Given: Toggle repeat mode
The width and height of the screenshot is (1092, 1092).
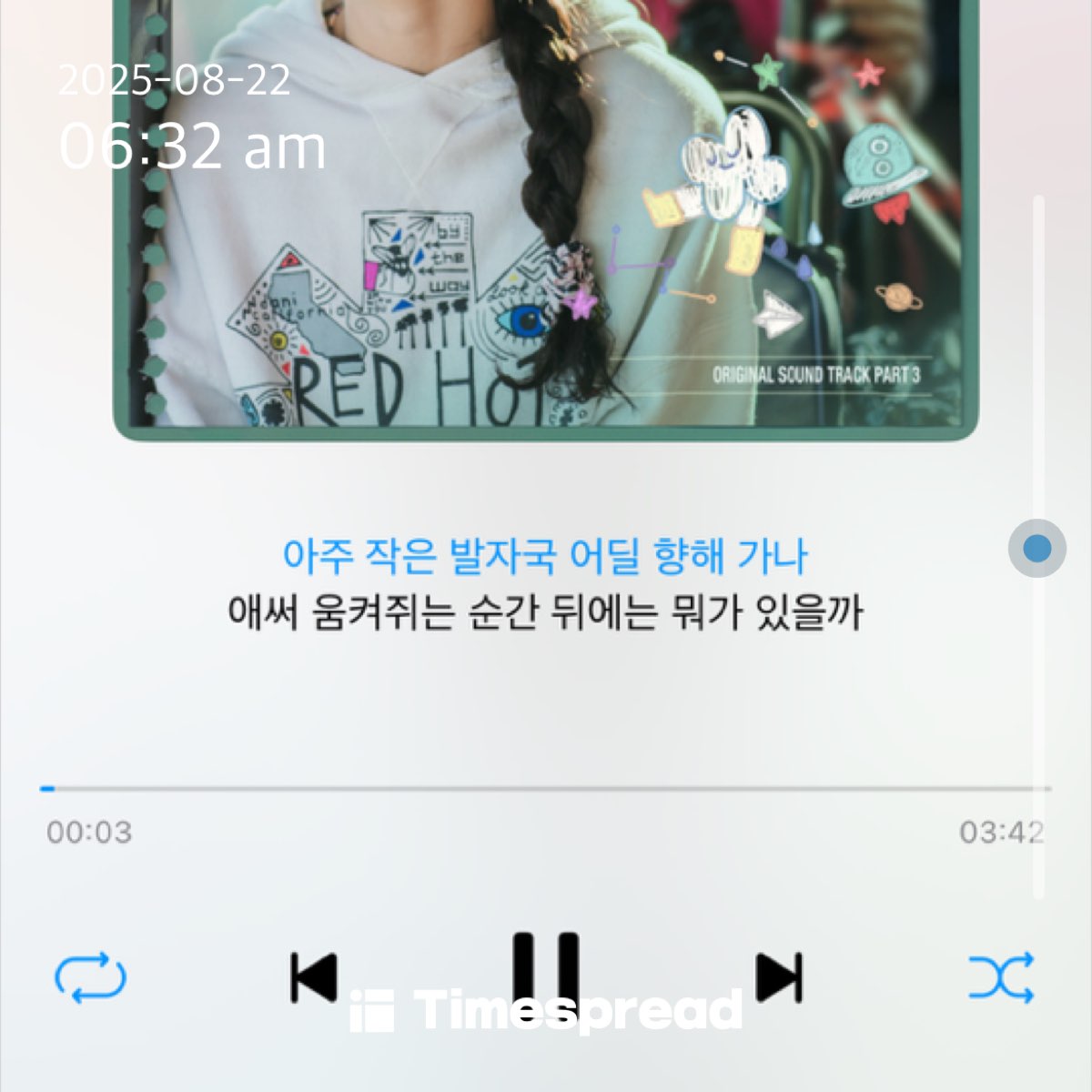Looking at the screenshot, I should 90,978.
